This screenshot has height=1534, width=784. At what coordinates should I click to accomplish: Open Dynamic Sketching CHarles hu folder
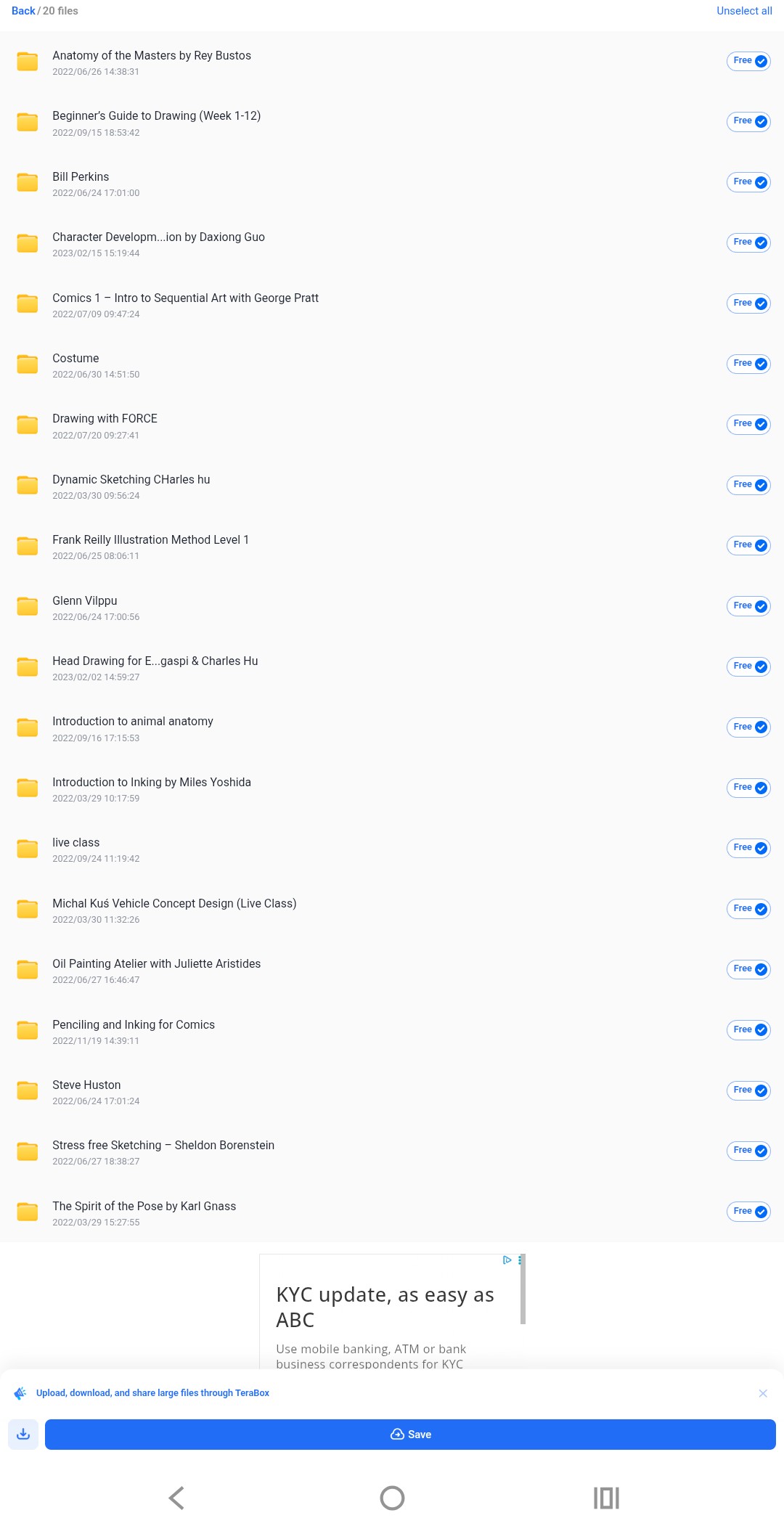tap(131, 480)
